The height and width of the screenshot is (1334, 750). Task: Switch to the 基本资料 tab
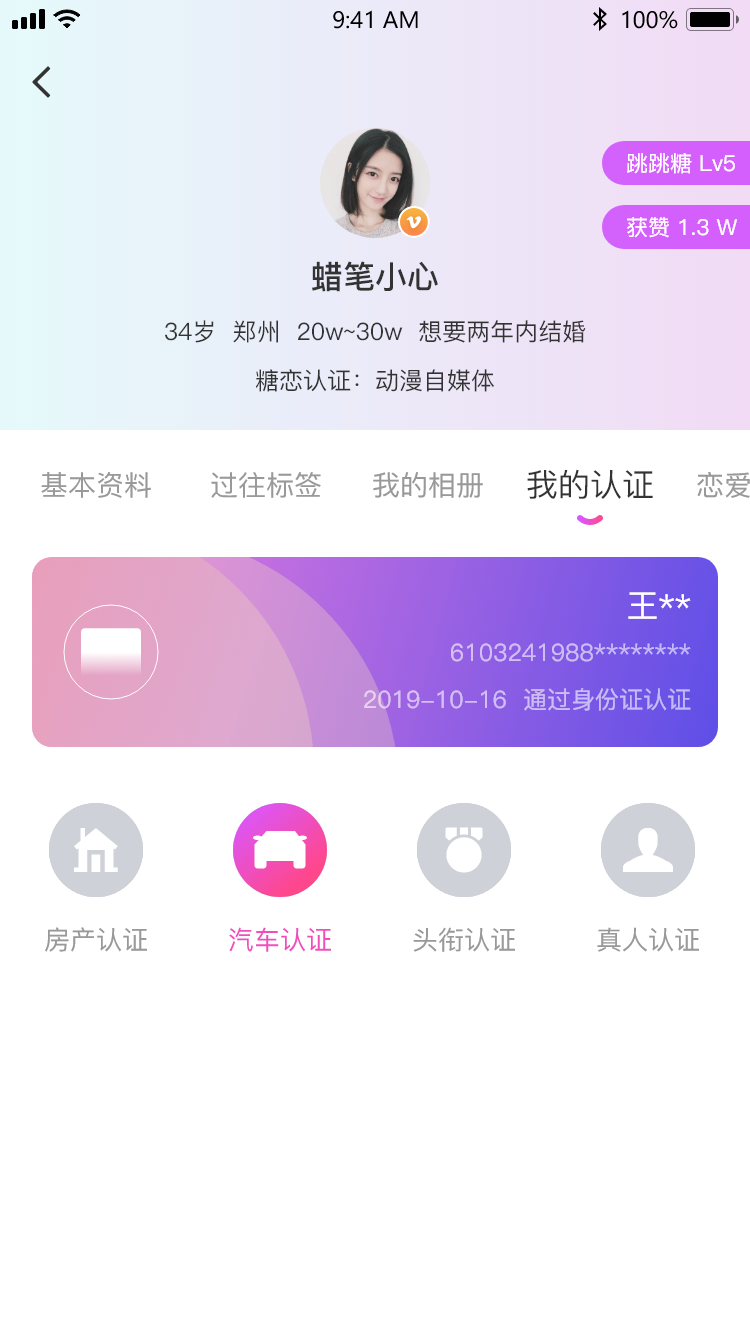pos(96,486)
